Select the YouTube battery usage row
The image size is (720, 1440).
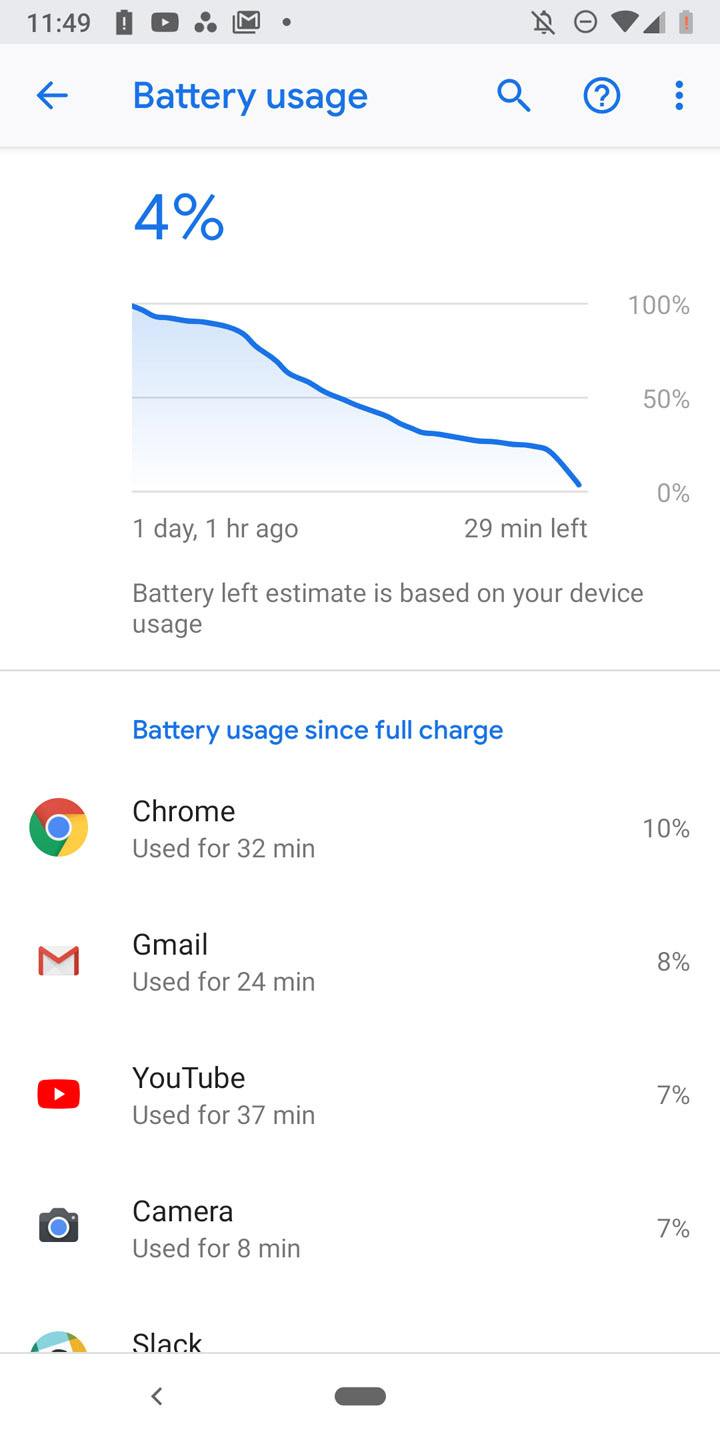coord(360,1095)
